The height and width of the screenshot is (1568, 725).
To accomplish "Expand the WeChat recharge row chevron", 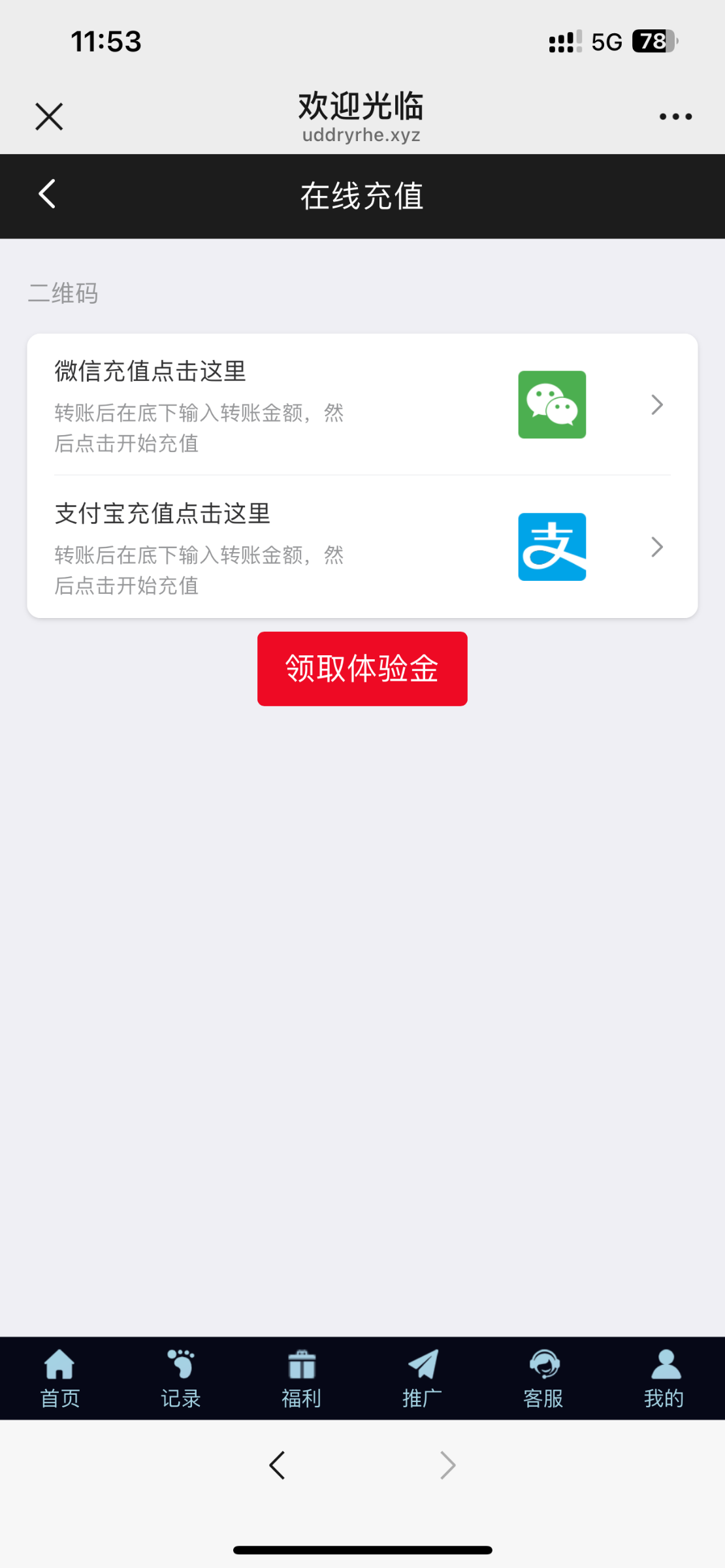I will [656, 404].
